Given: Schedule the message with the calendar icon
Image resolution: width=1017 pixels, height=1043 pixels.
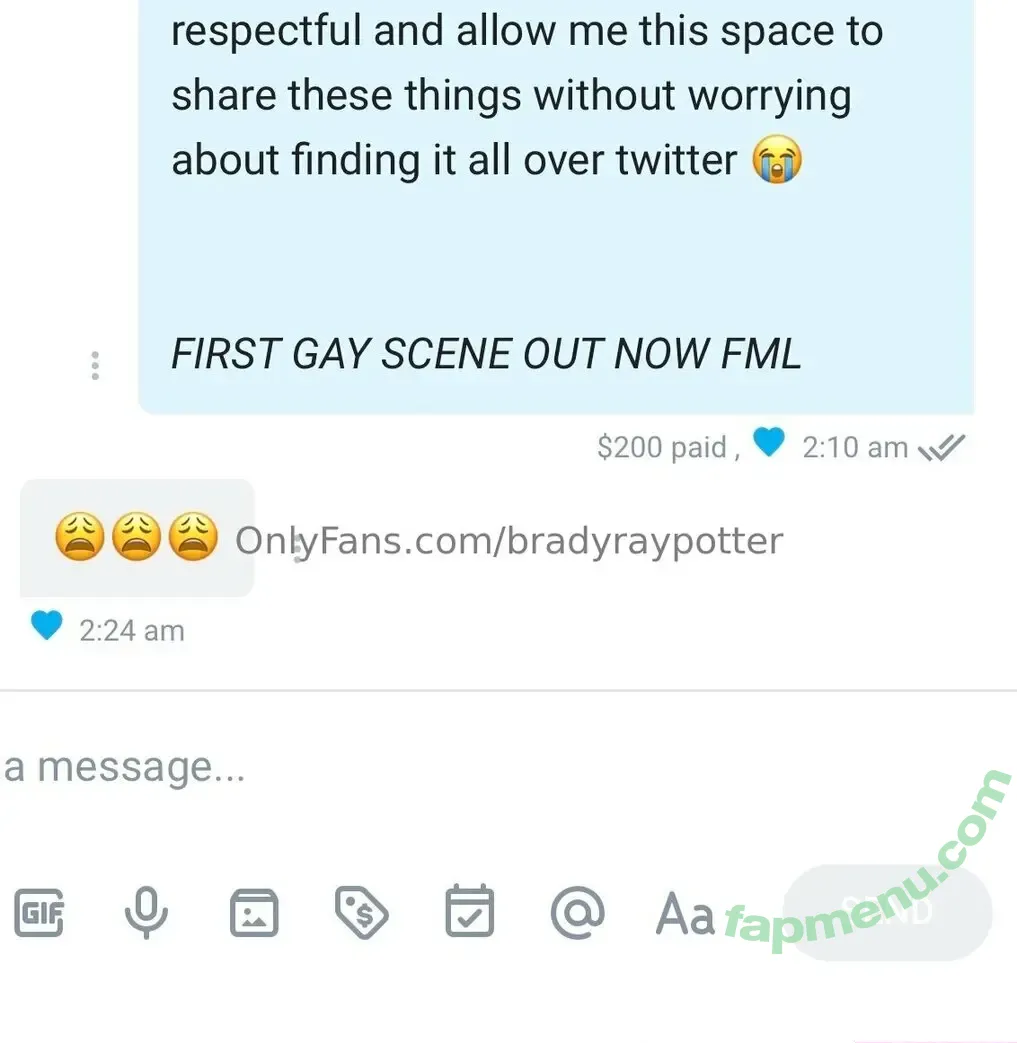Looking at the screenshot, I should click(469, 911).
